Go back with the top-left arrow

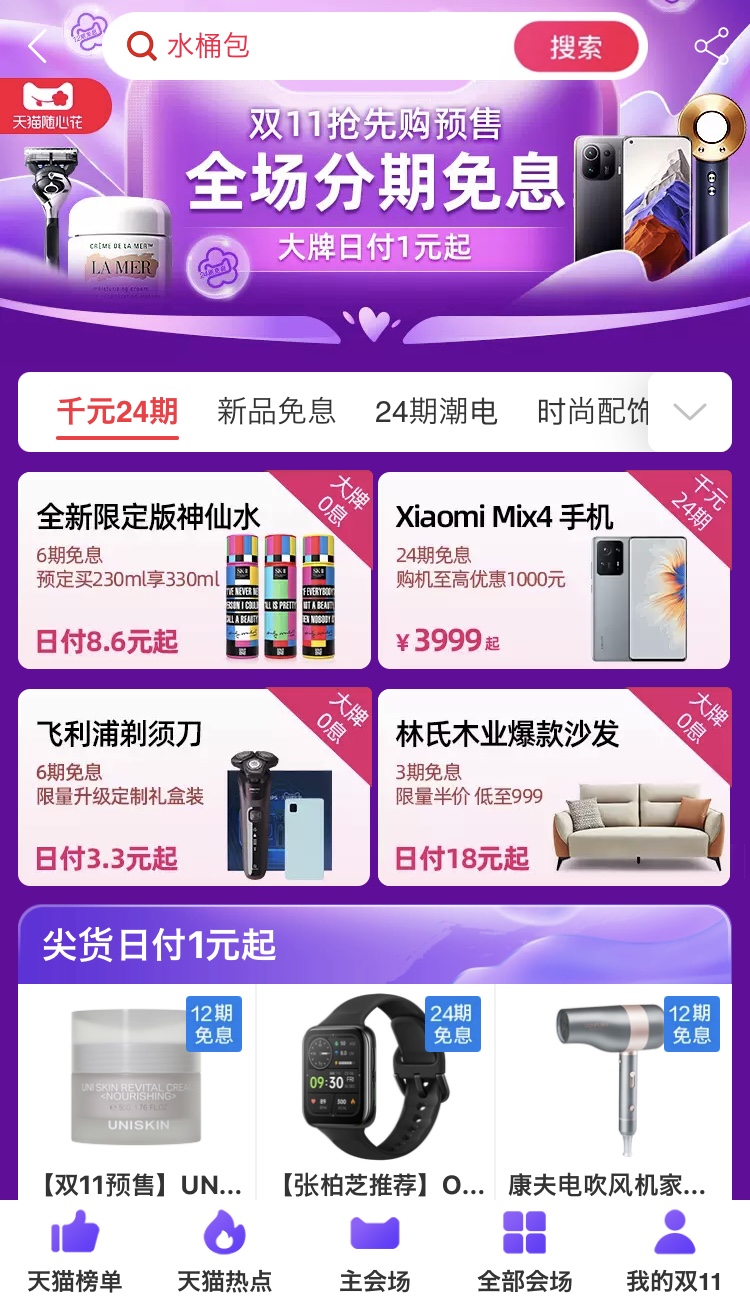point(38,47)
